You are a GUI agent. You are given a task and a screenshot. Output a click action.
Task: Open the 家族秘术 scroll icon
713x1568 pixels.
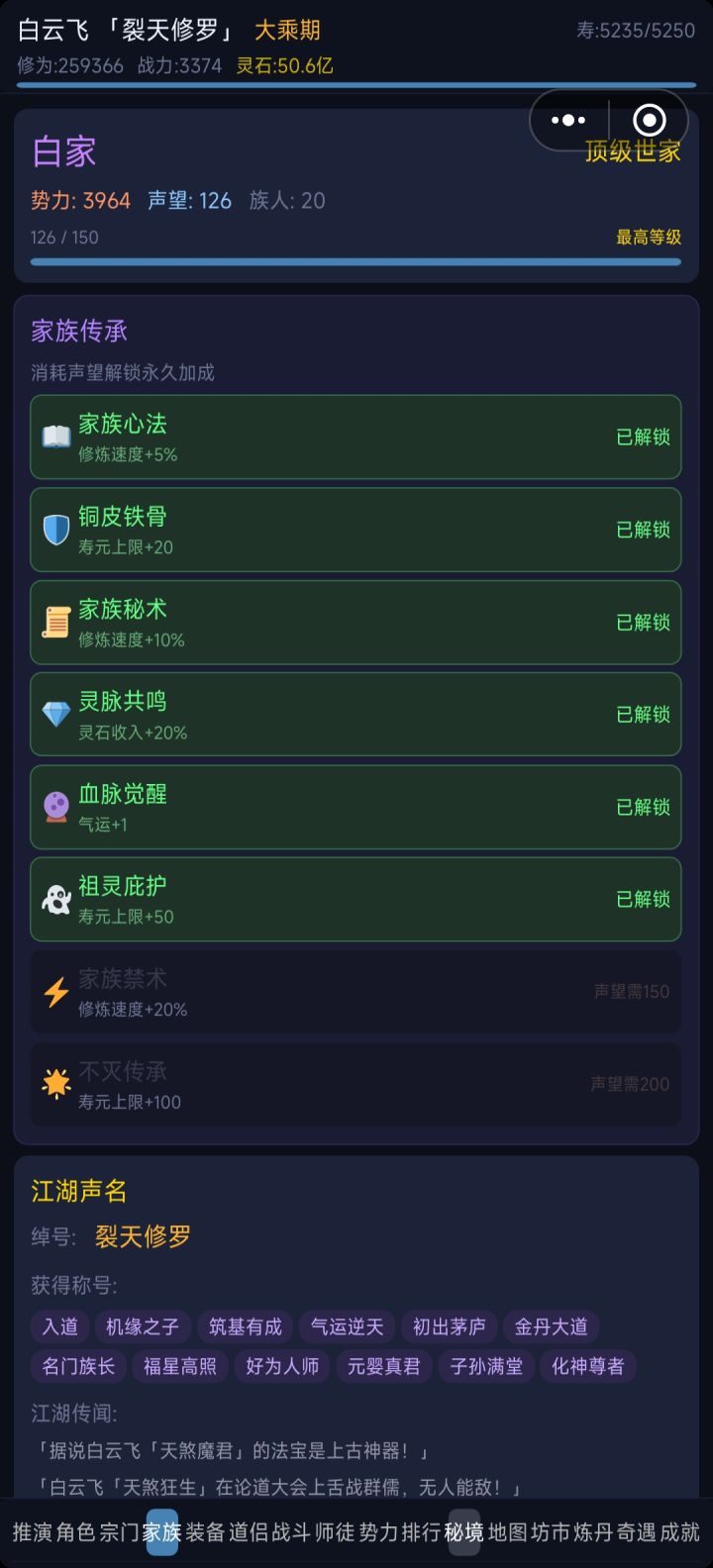pyautogui.click(x=56, y=622)
